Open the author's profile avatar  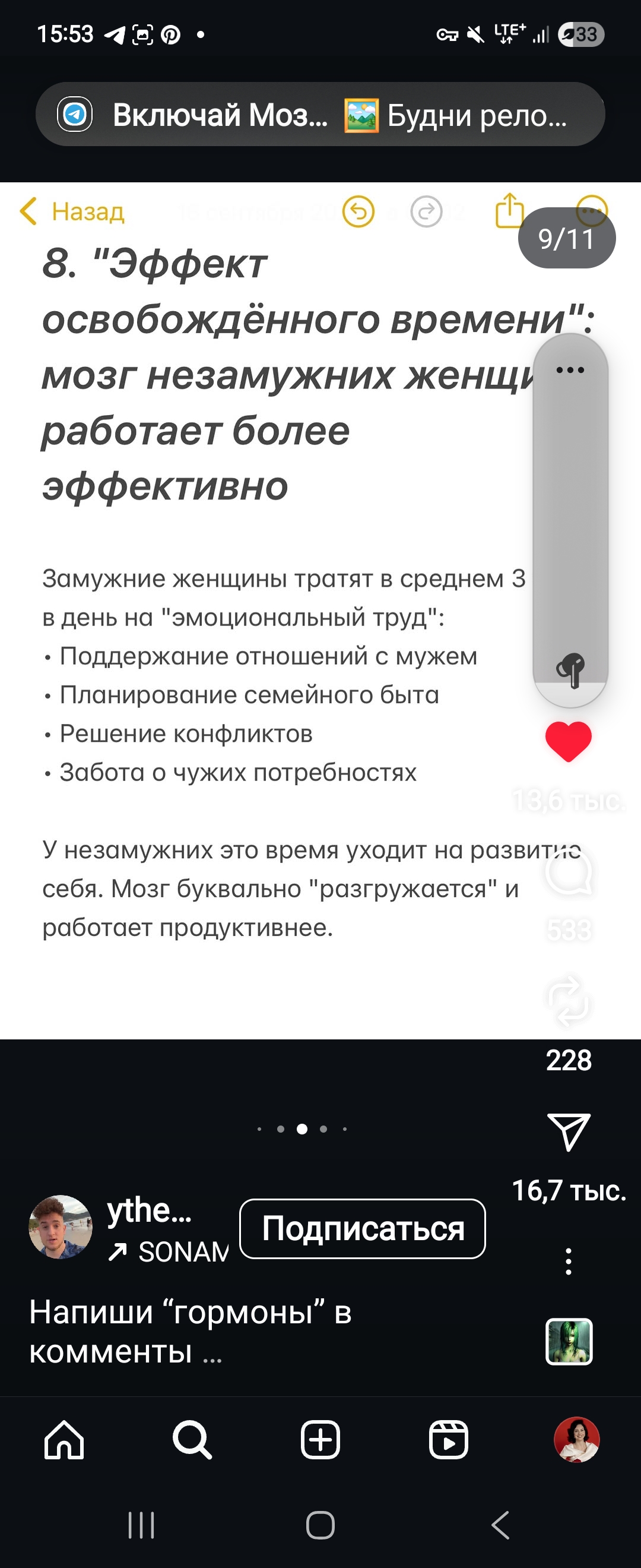(60, 1226)
